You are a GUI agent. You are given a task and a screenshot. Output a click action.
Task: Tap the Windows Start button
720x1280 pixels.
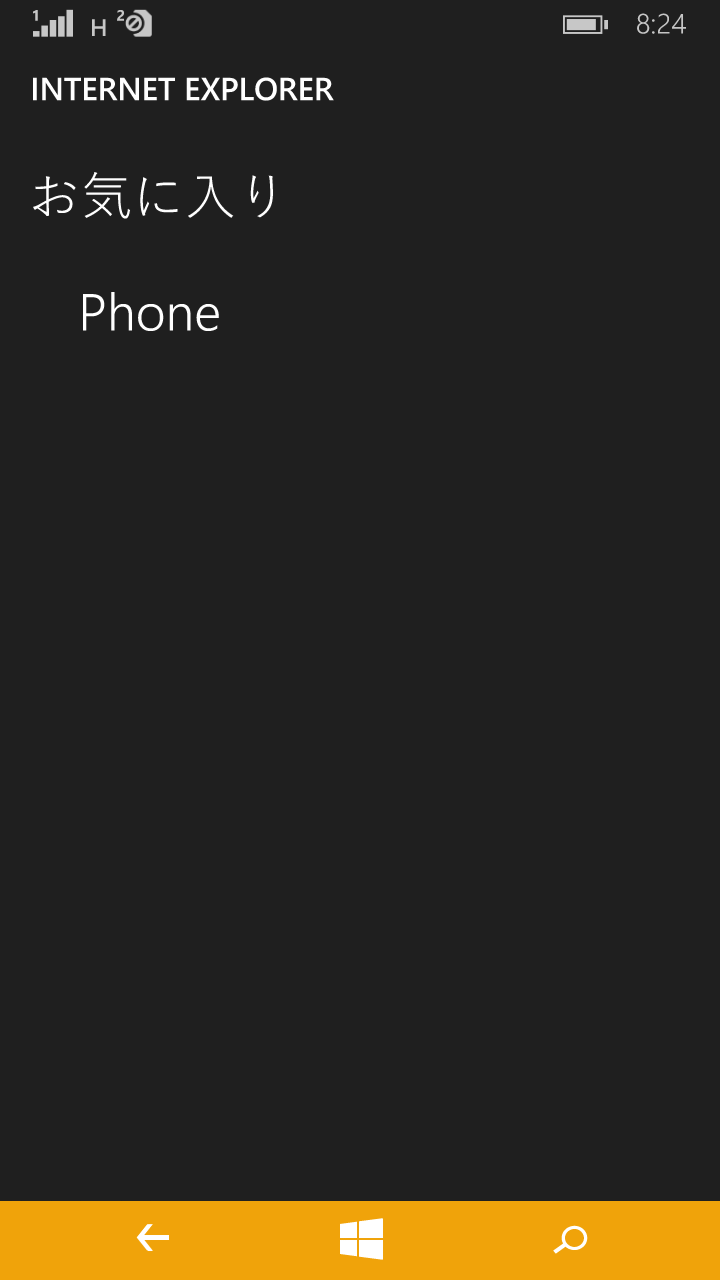click(361, 1239)
